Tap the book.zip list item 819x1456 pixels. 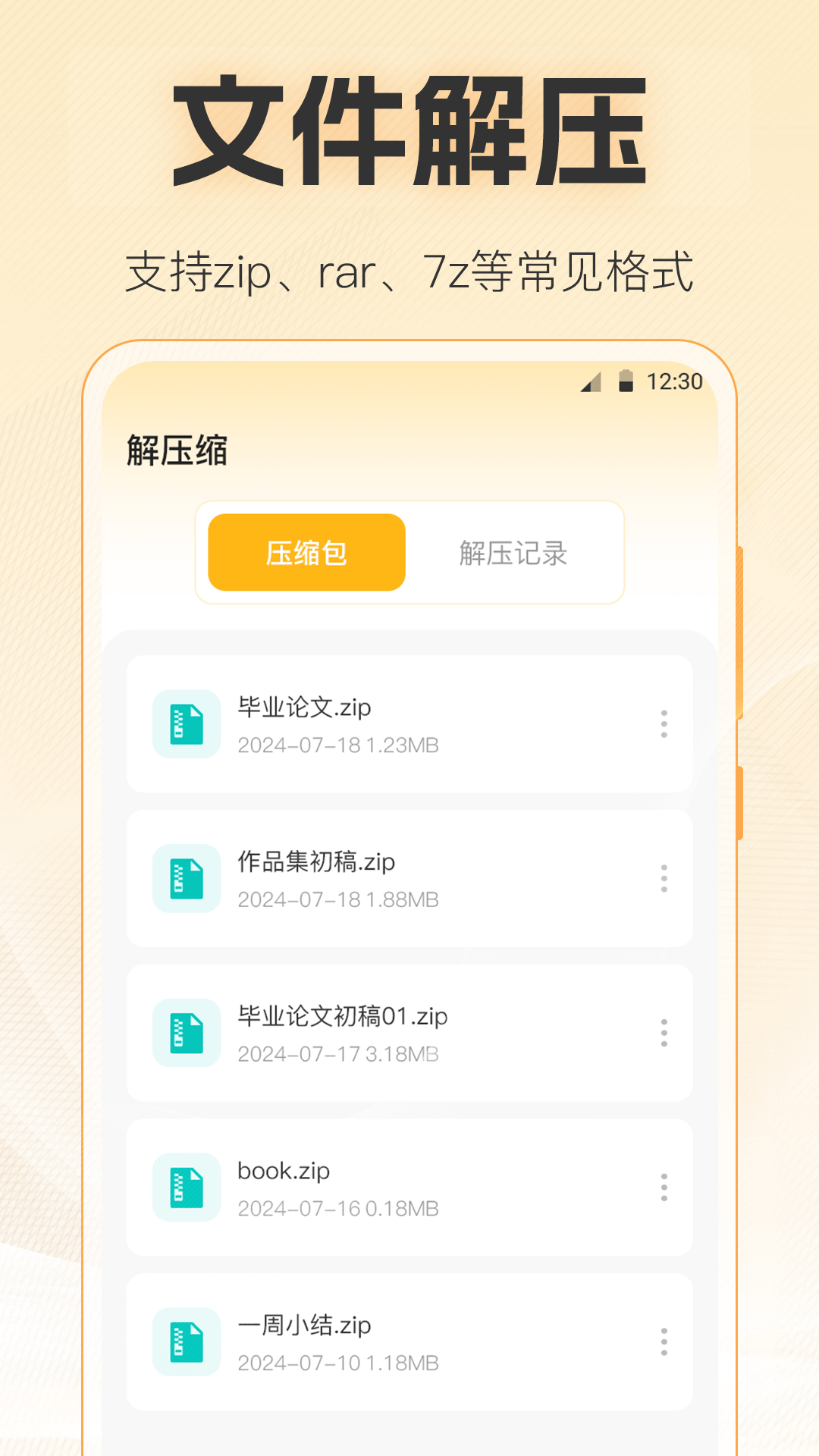click(409, 1187)
